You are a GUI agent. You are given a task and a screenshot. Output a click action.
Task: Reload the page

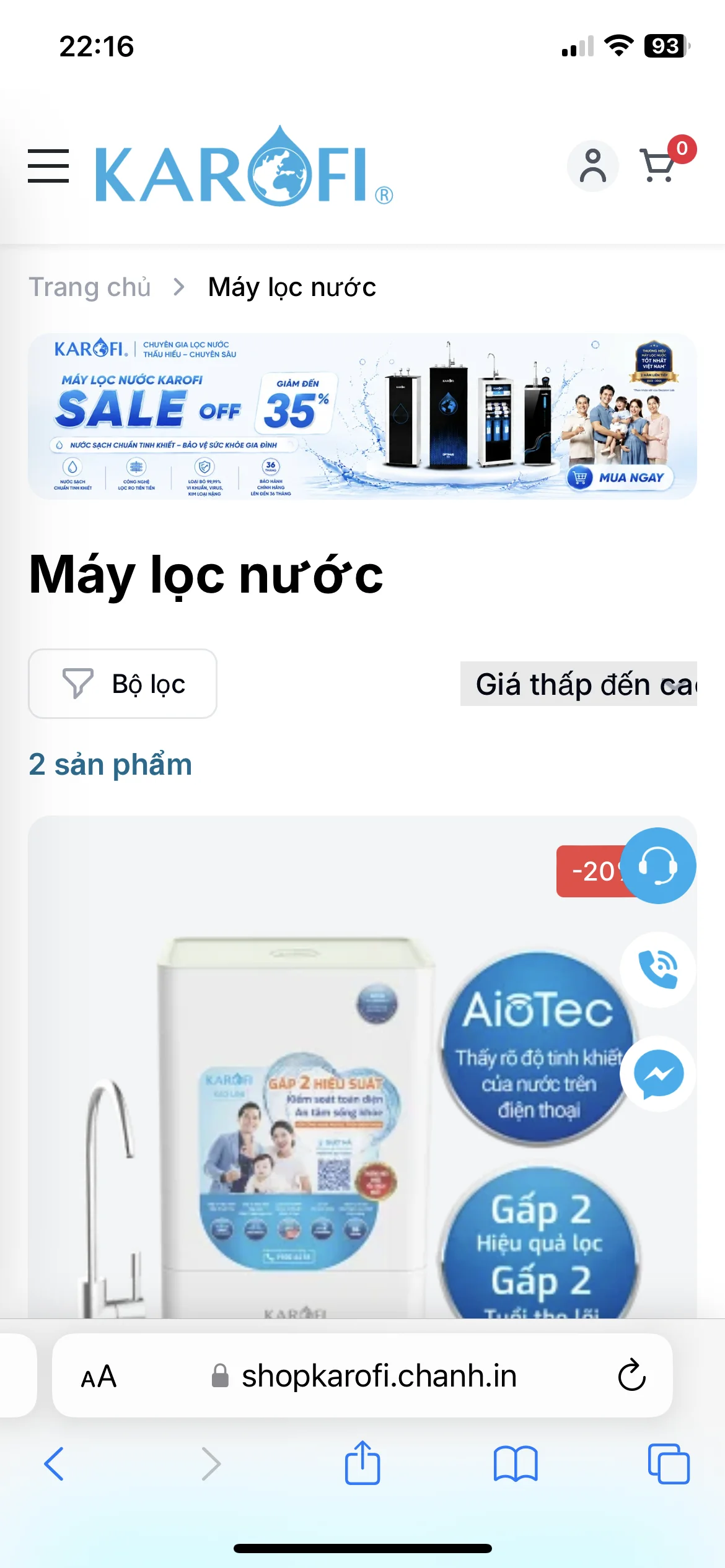(x=632, y=1375)
